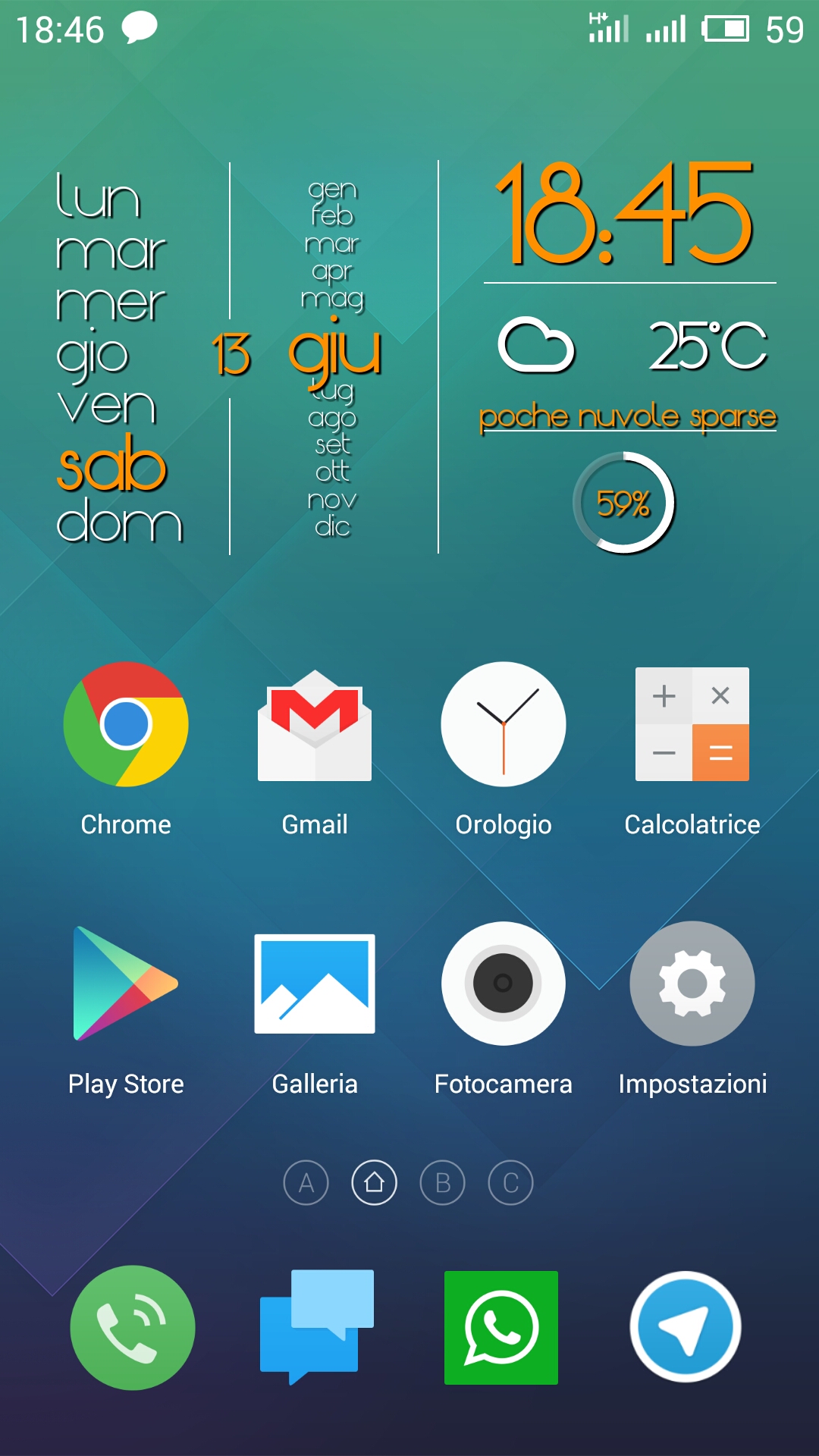The width and height of the screenshot is (819, 1456).
Task: Launch Gmail app
Action: (315, 726)
